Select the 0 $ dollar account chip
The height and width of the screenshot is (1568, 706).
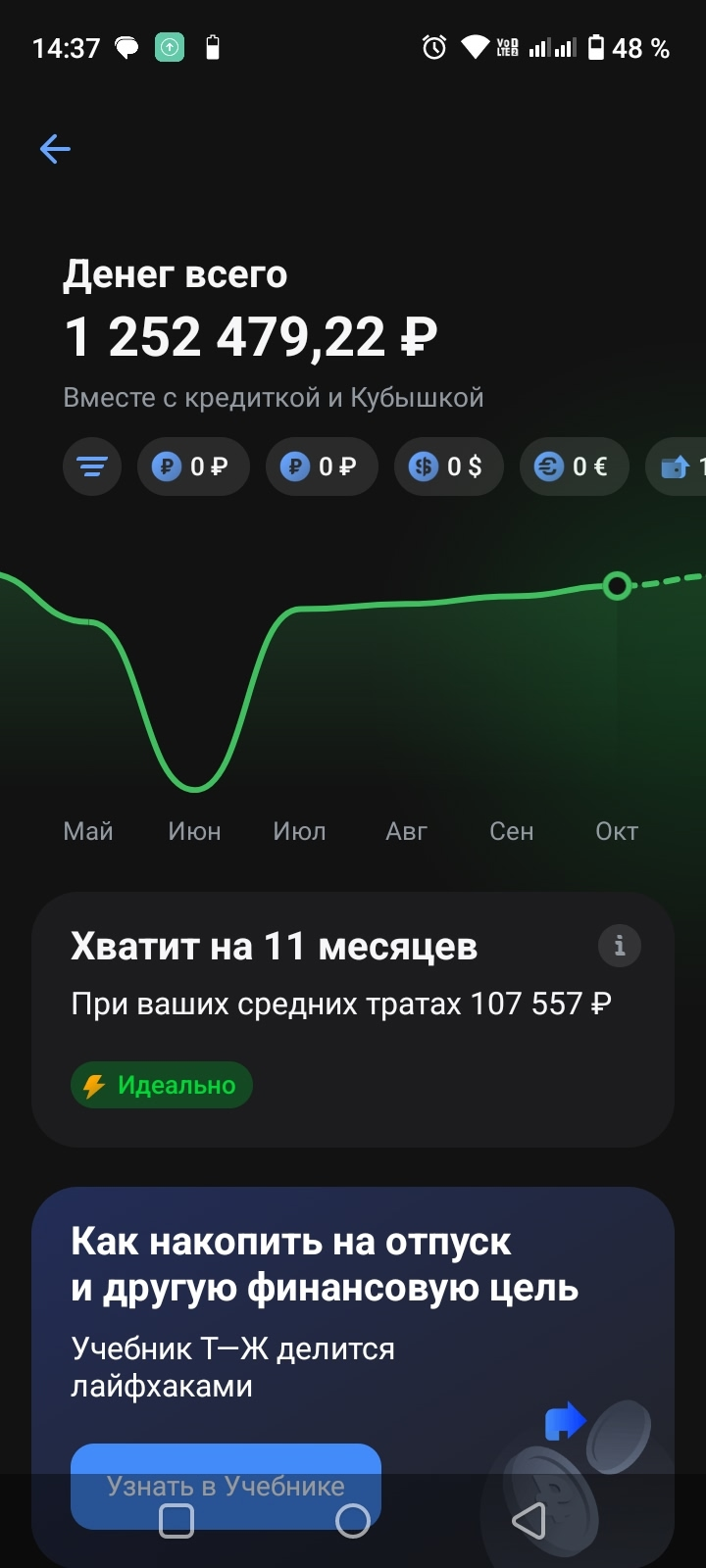(x=449, y=466)
